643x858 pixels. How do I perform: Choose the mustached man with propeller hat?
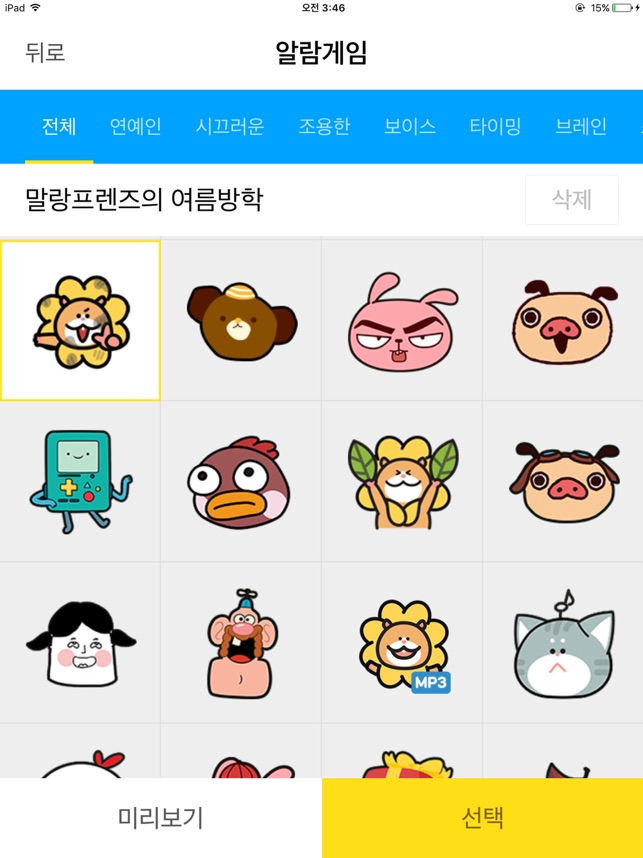[x=241, y=642]
